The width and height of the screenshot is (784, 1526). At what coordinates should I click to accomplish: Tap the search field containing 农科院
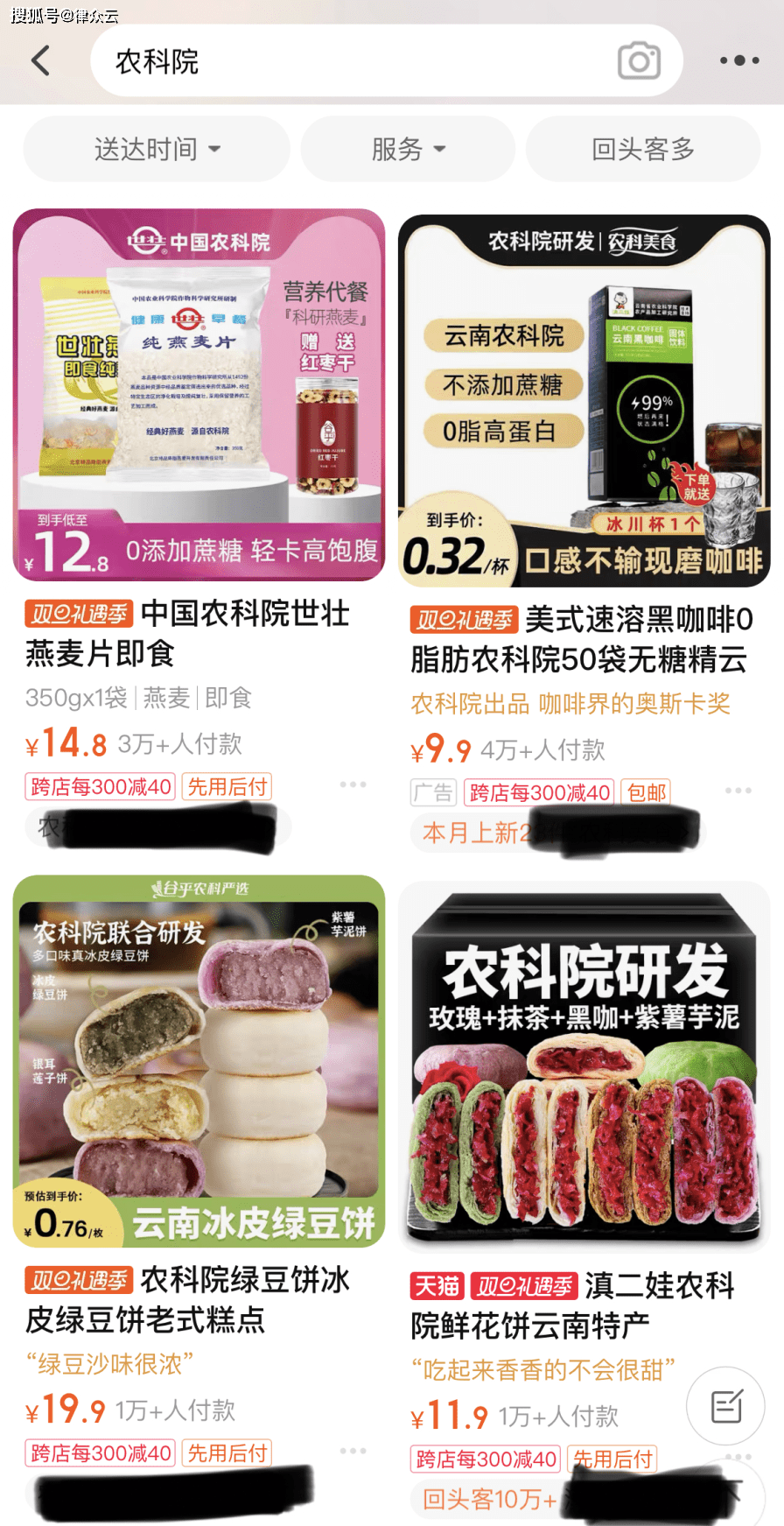coord(350,61)
